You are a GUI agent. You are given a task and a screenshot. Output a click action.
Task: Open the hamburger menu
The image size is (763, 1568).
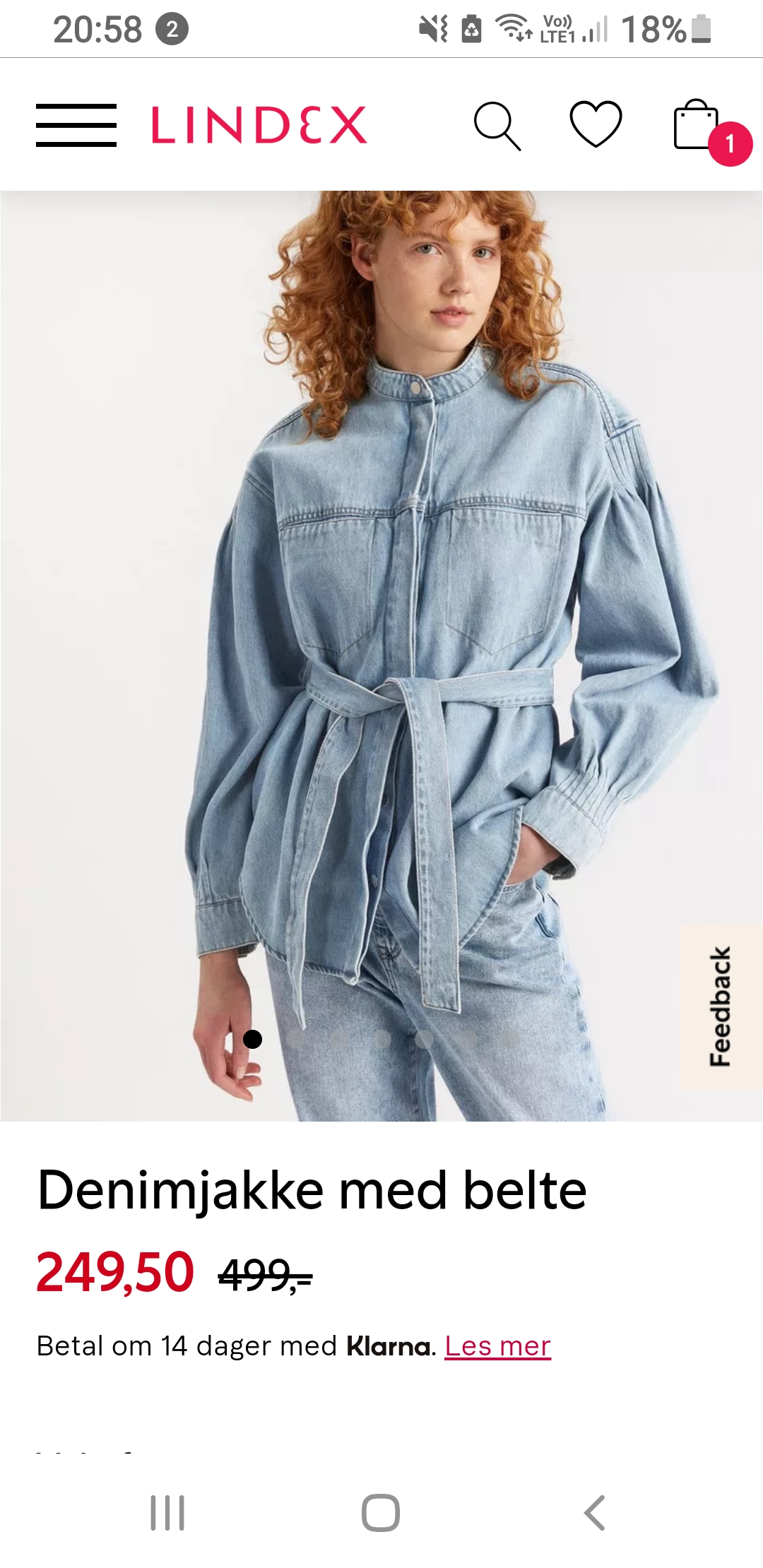76,125
